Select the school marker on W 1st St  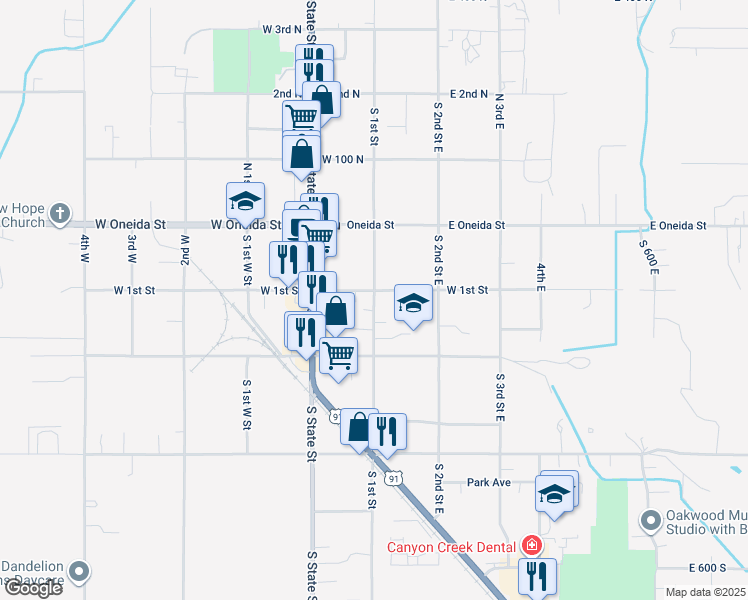click(412, 303)
